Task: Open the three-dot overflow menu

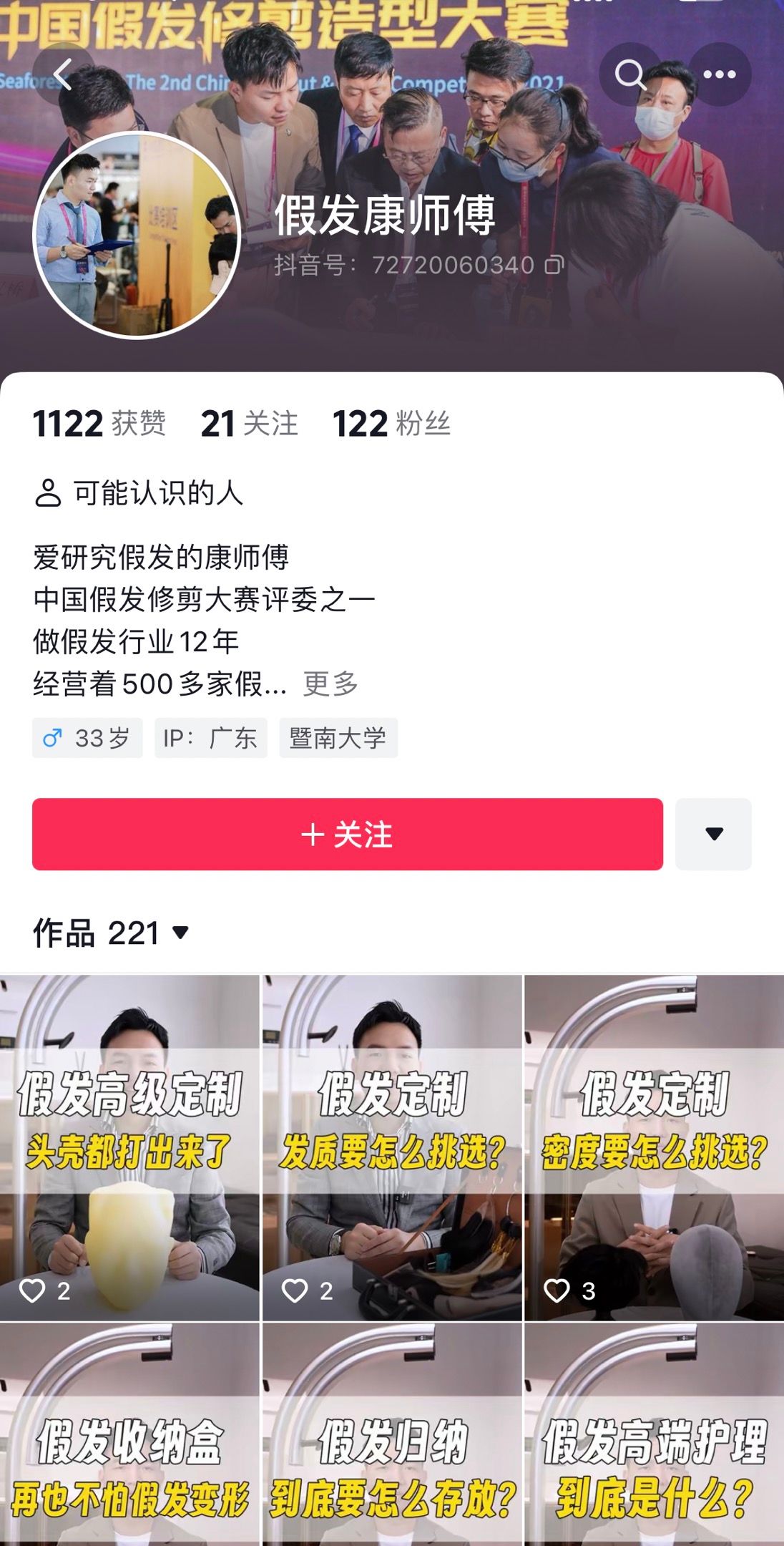Action: [719, 74]
